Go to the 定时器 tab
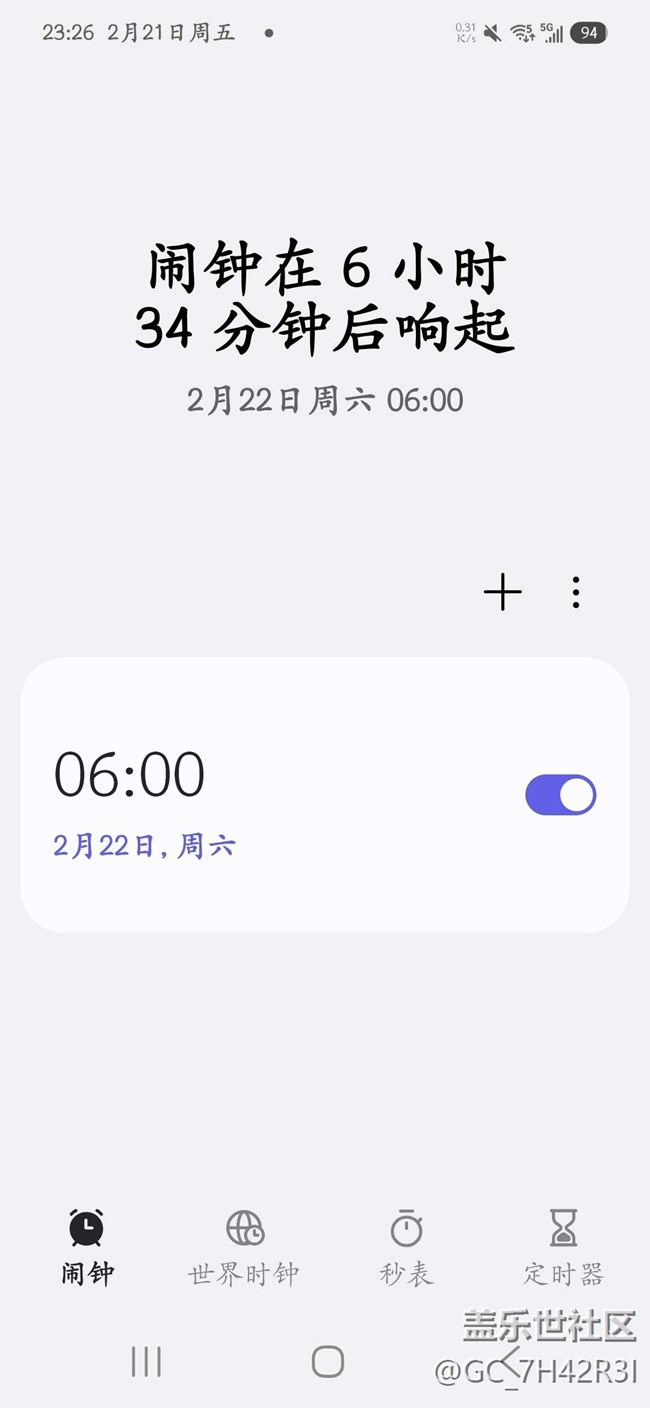The width and height of the screenshot is (650, 1408). pyautogui.click(x=564, y=1246)
